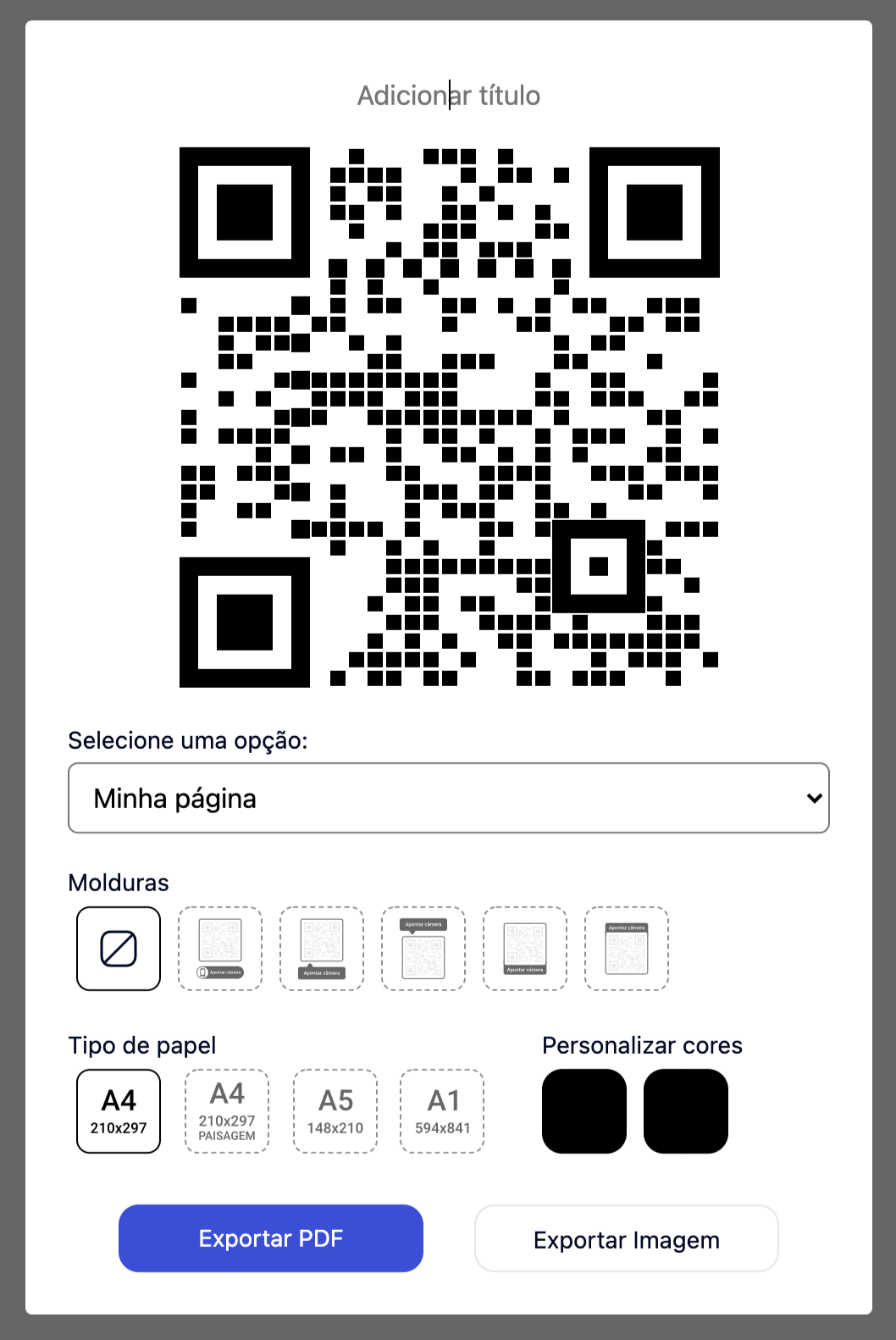Click the 'Molduras' section label

[119, 882]
